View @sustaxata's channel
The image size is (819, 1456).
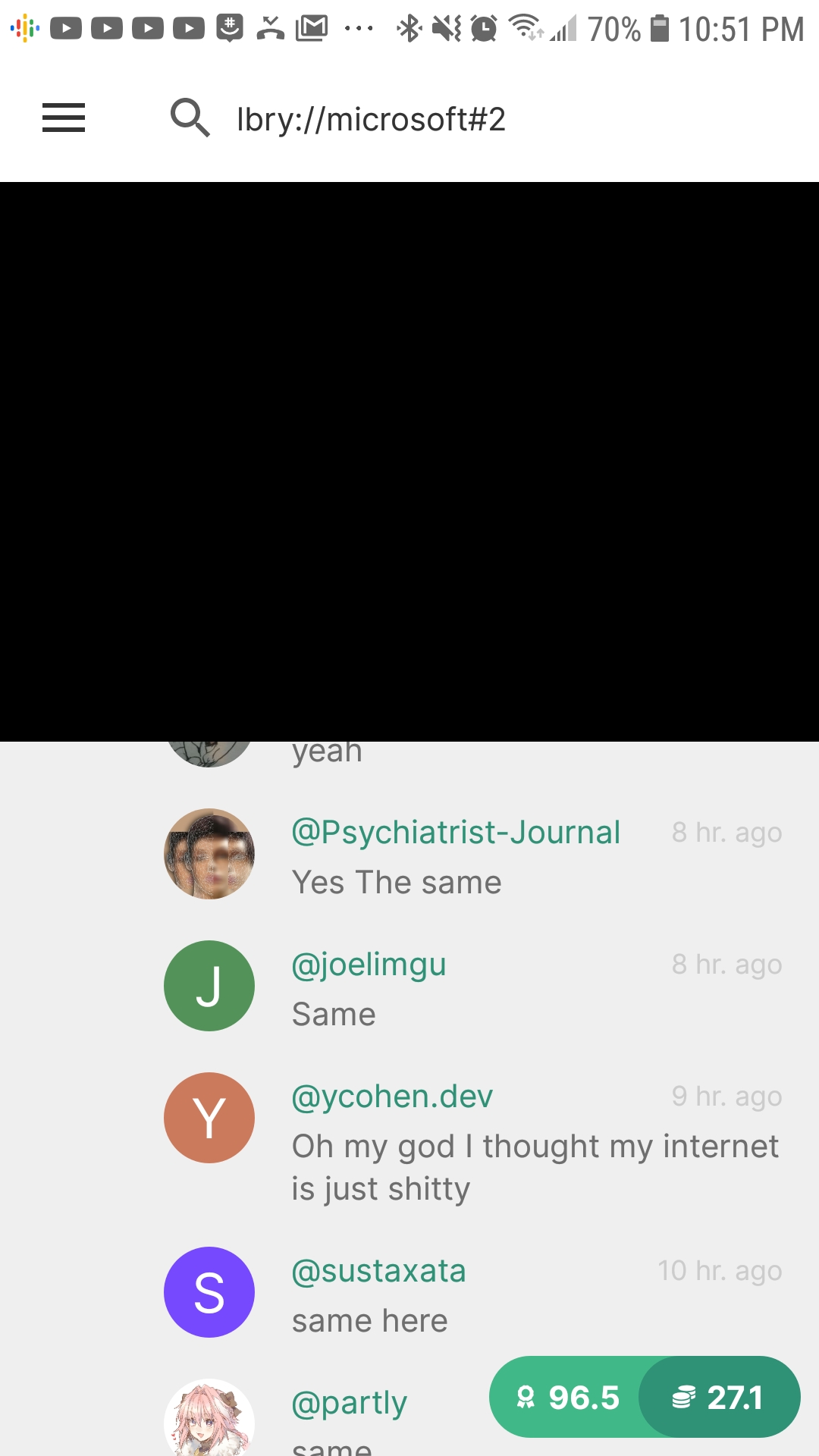(x=378, y=1271)
